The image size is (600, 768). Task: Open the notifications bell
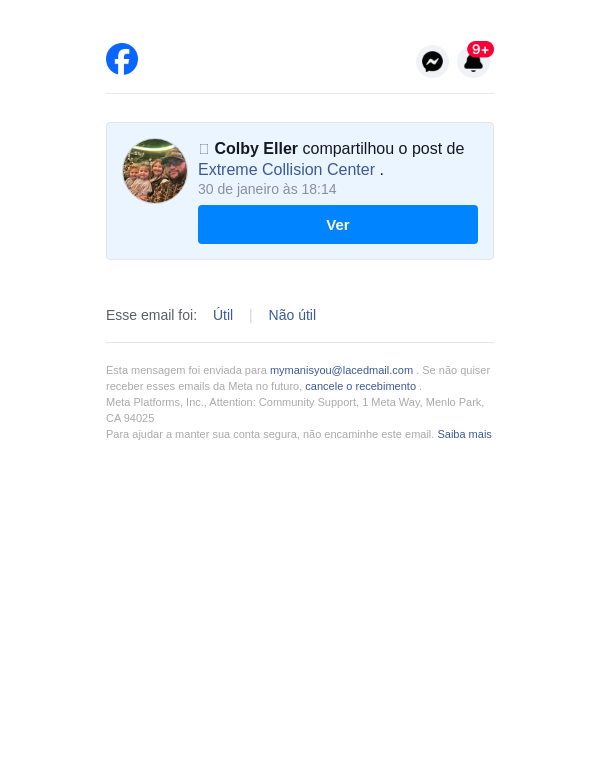click(473, 62)
